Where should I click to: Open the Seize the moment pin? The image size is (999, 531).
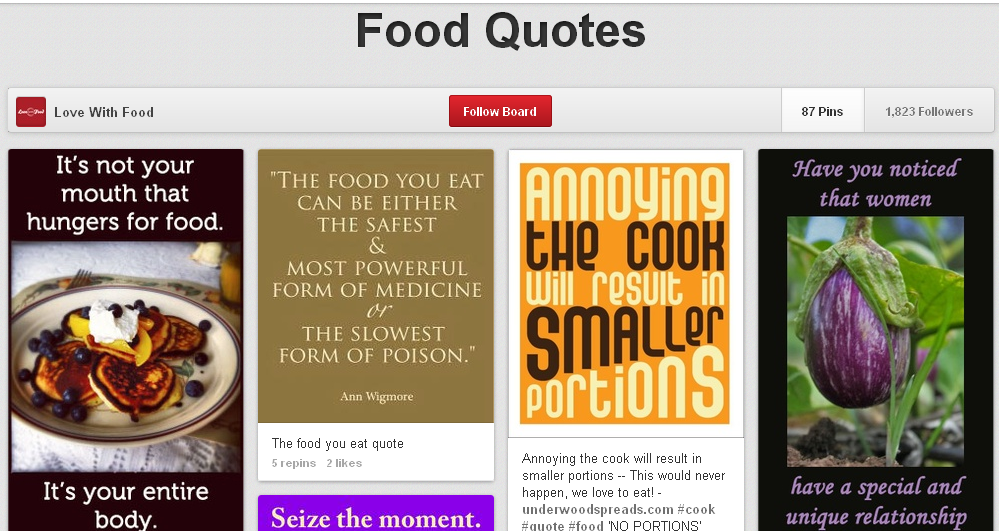(x=376, y=515)
